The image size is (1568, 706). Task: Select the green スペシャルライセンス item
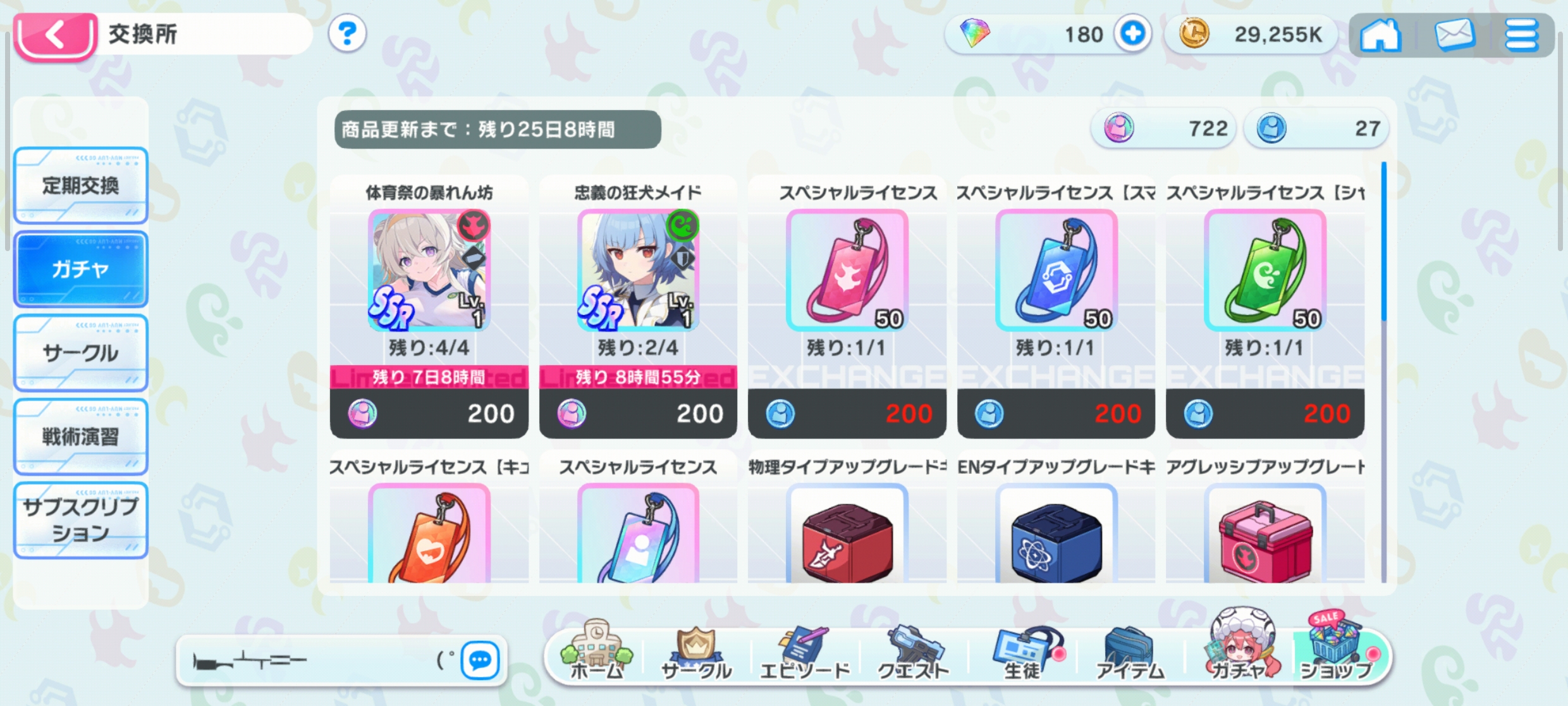tap(1265, 271)
